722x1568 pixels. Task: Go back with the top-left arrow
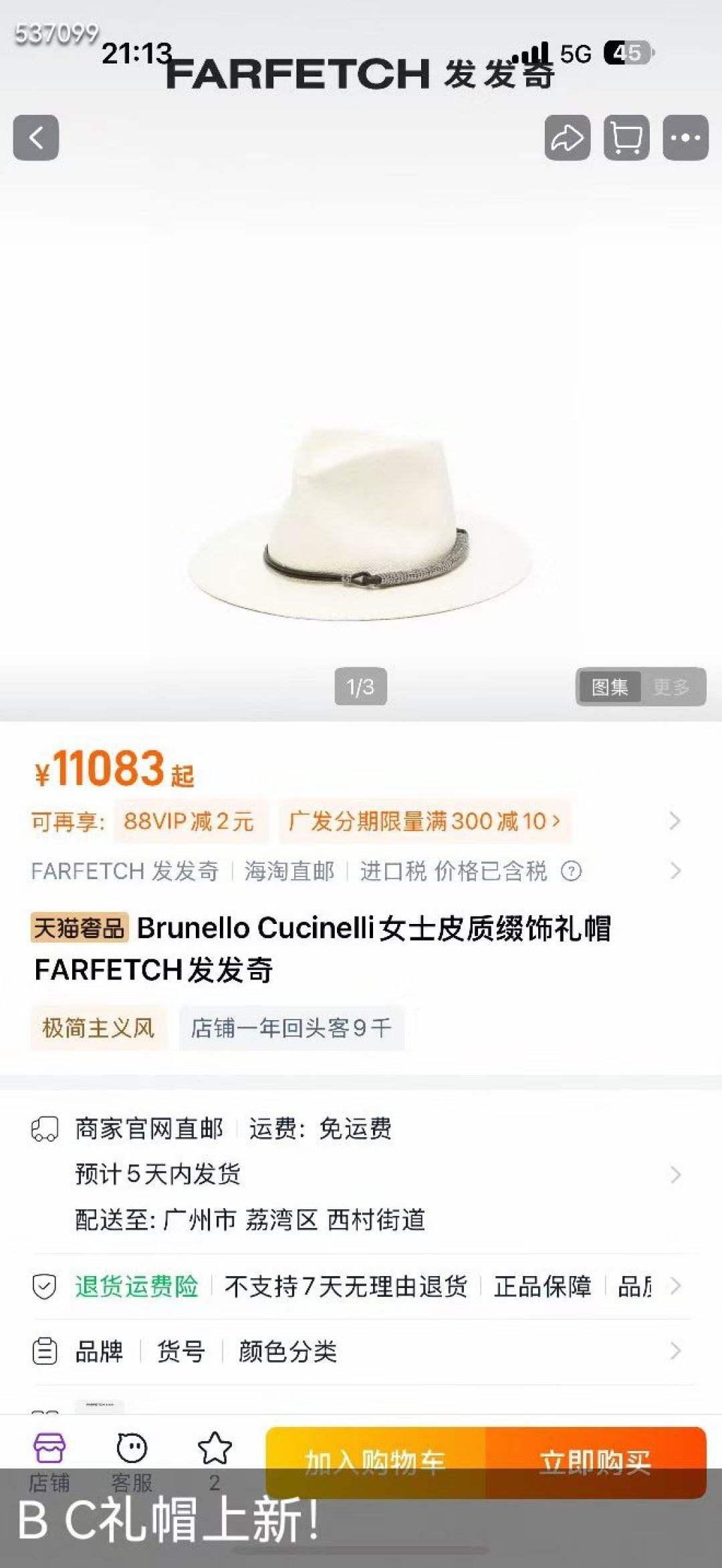point(36,138)
